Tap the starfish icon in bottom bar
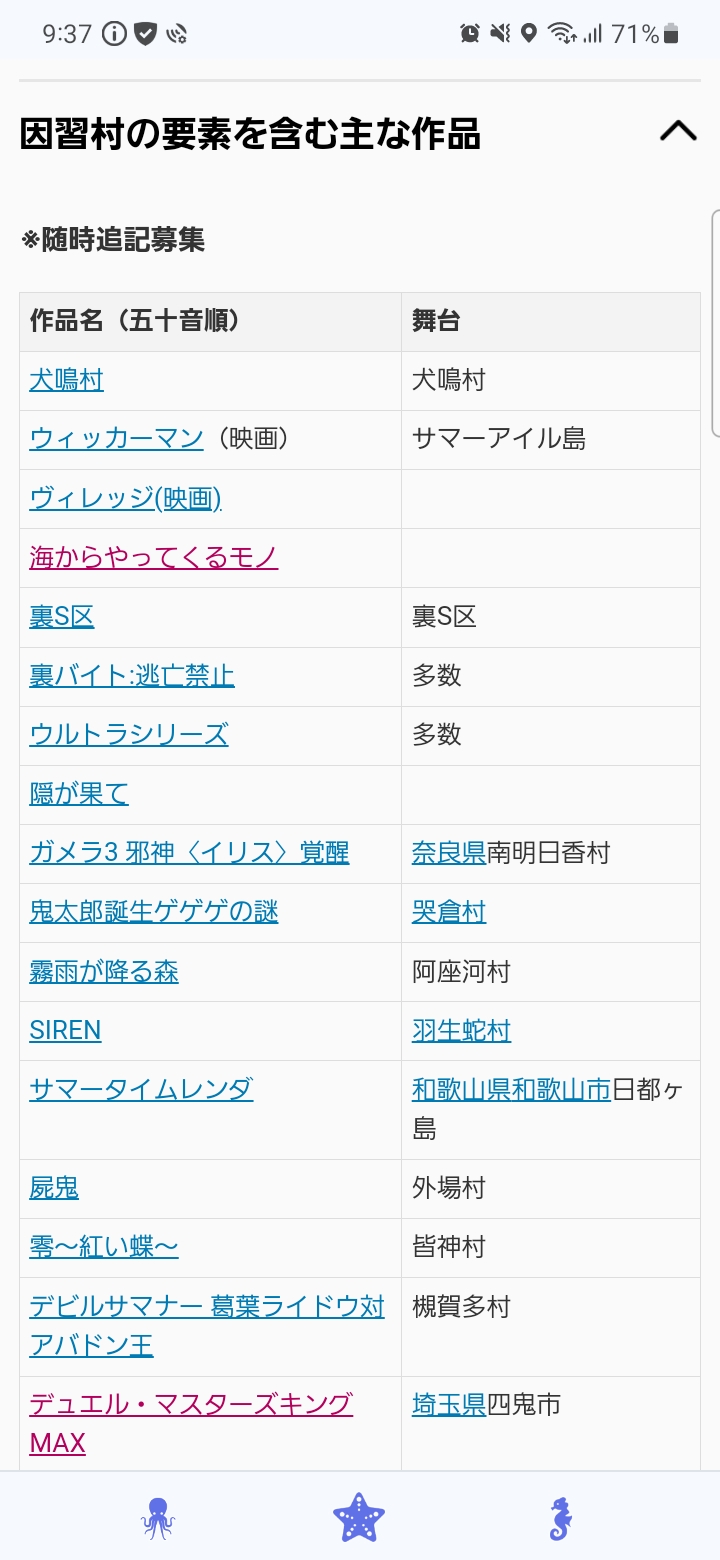Image resolution: width=720 pixels, height=1560 pixels. click(359, 1518)
